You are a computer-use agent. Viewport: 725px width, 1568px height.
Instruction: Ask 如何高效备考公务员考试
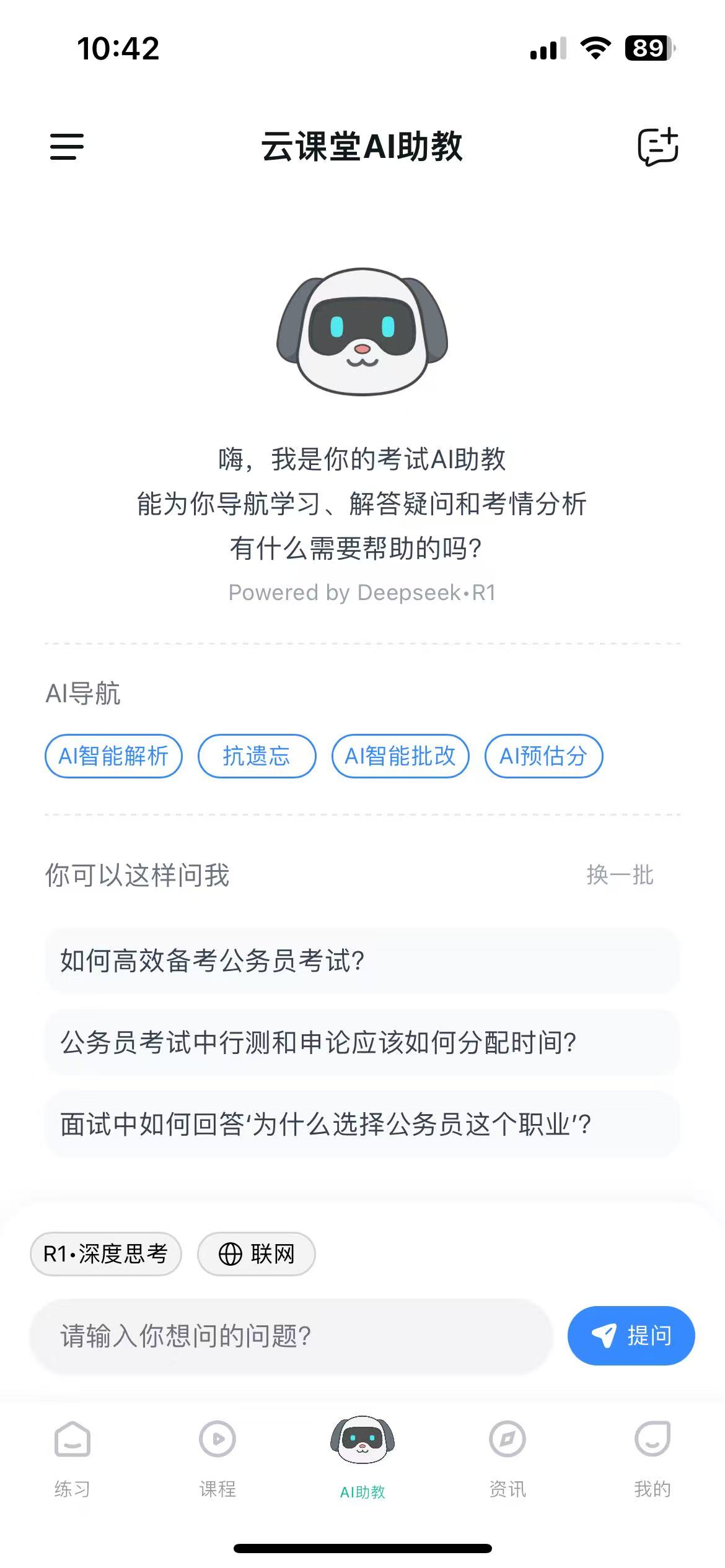(362, 960)
